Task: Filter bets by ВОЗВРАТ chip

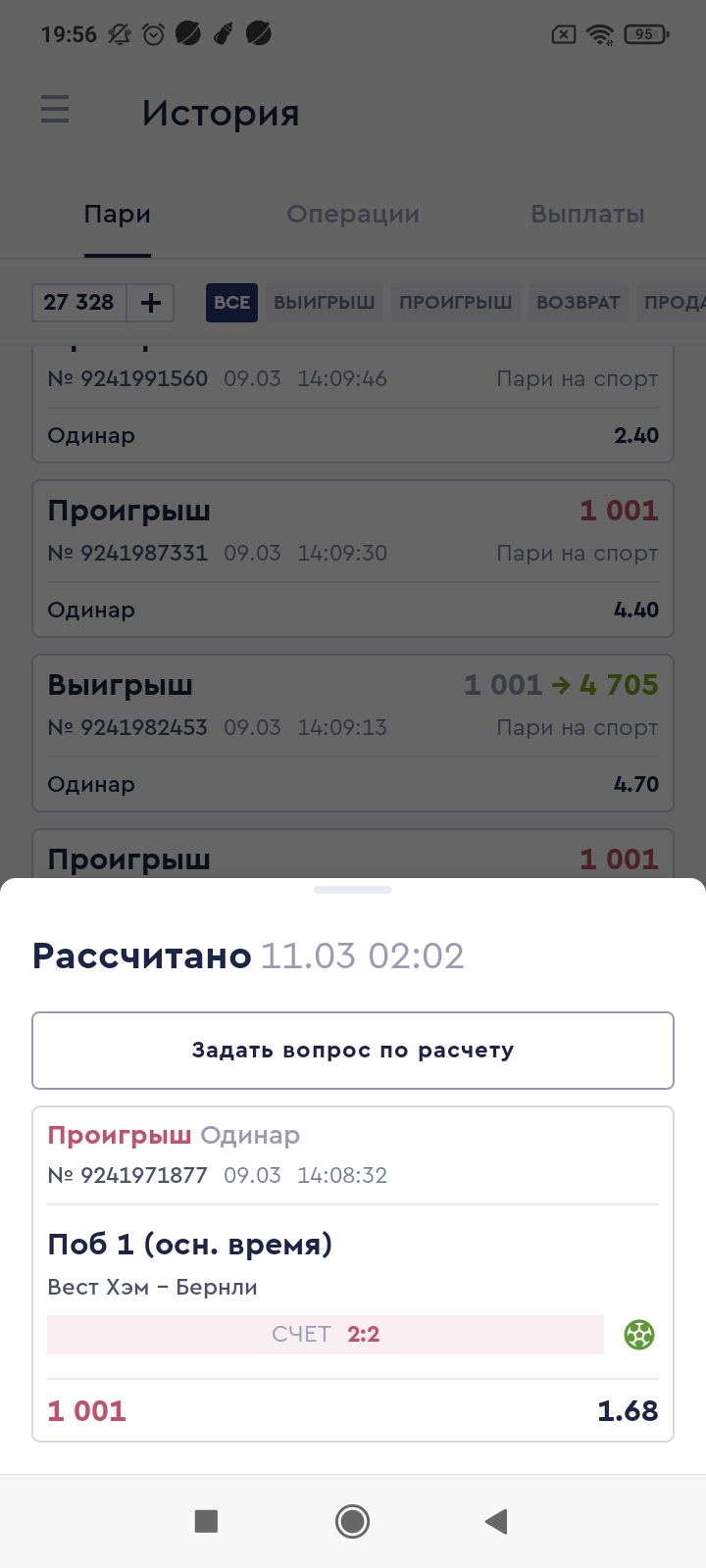Action: click(579, 303)
